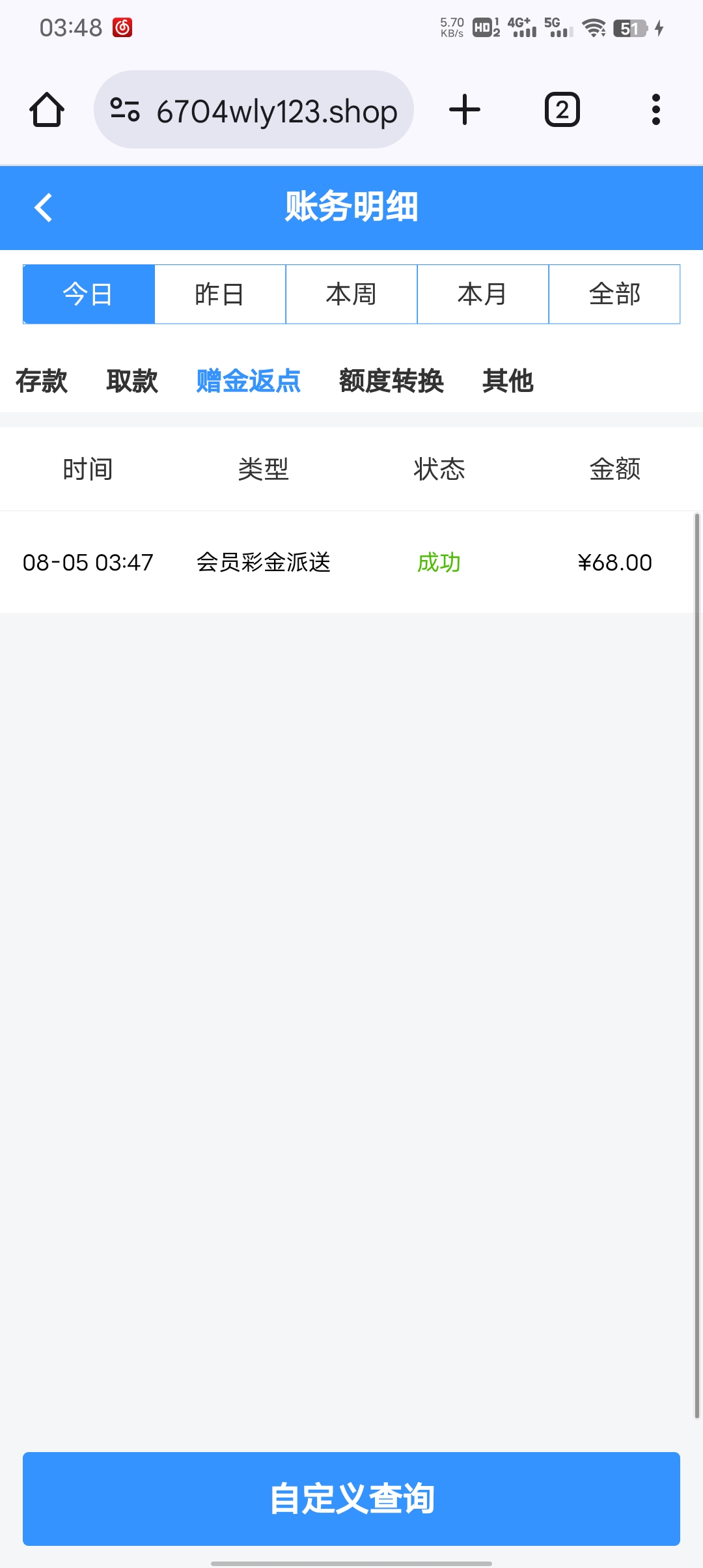Open the browser home page
This screenshot has width=703, height=1568.
pos(47,109)
